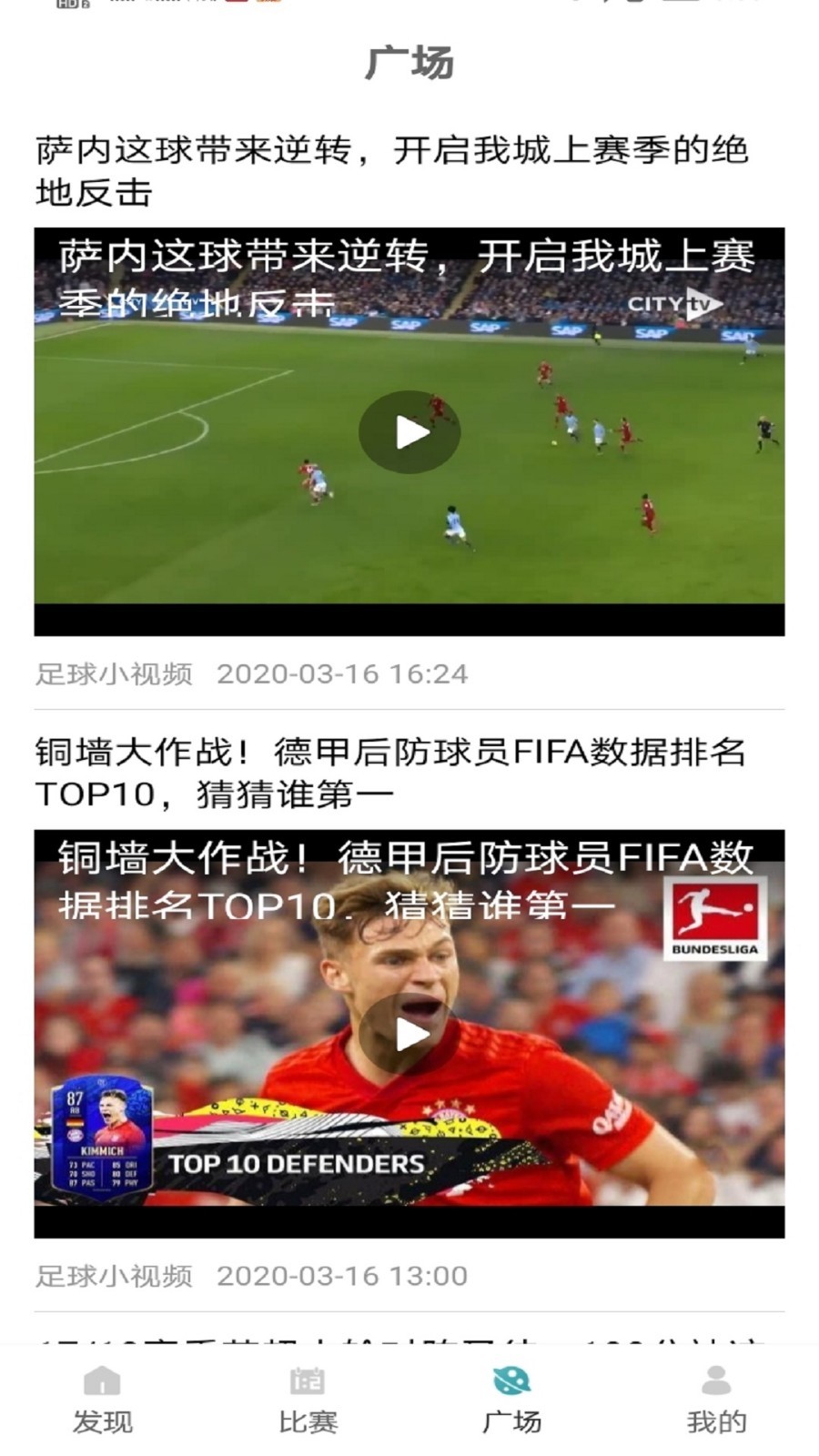
Task: Click 足球小视频 source under the second video
Action: [115, 1277]
